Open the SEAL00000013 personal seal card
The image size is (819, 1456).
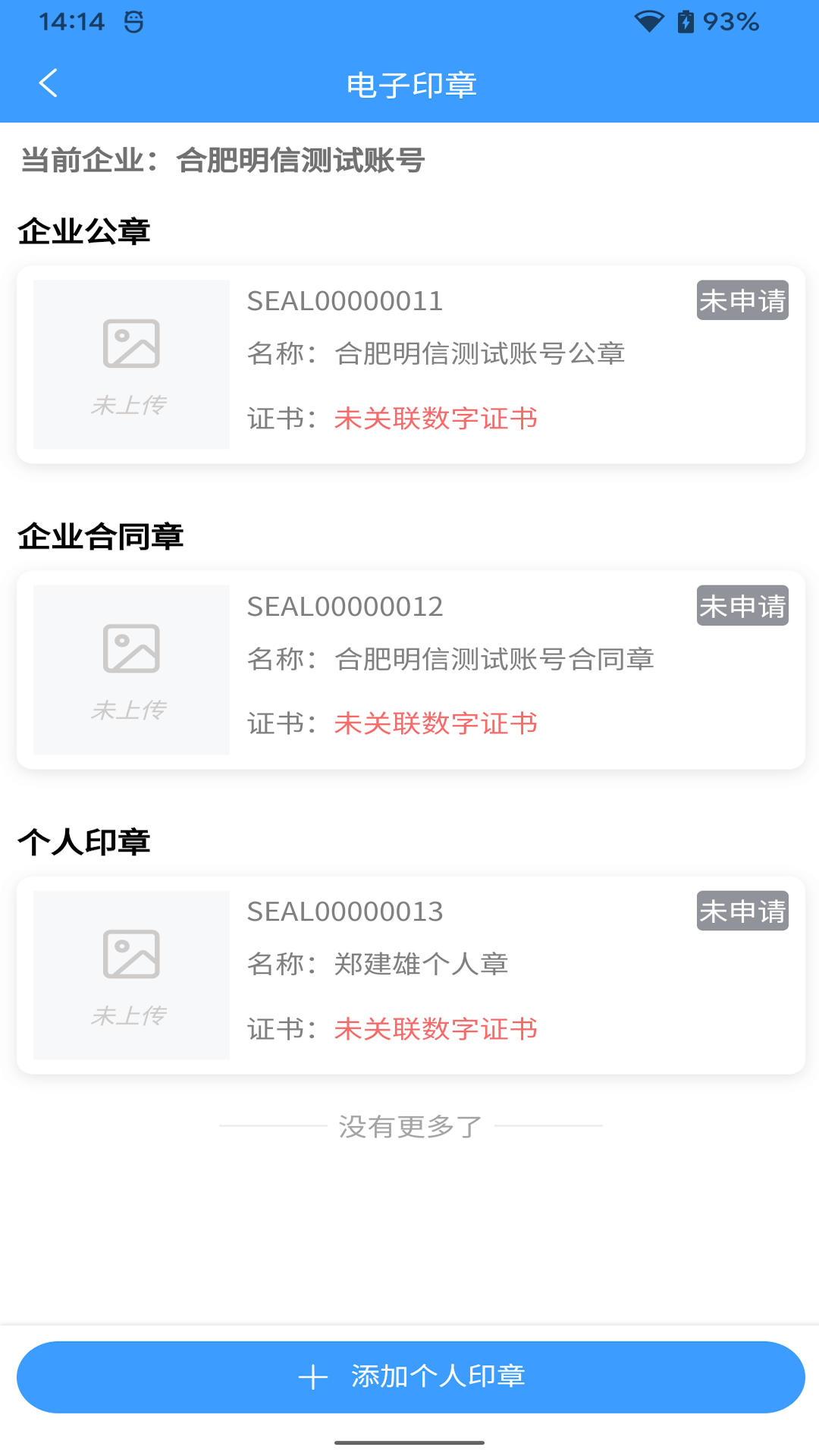point(410,975)
